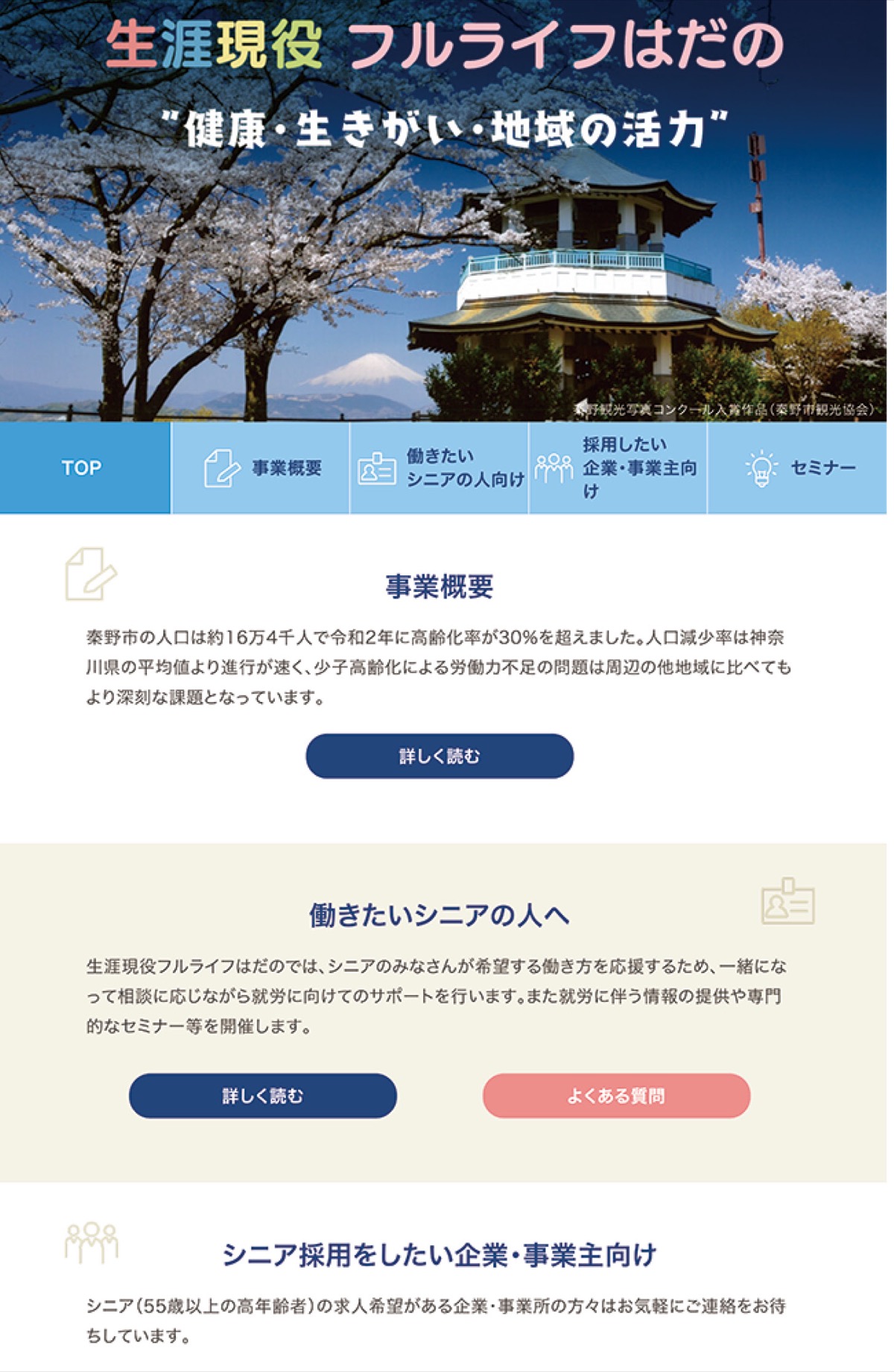Viewport: 894px width, 1372px height.
Task: Select the TOP navigation tab
Action: tap(84, 468)
